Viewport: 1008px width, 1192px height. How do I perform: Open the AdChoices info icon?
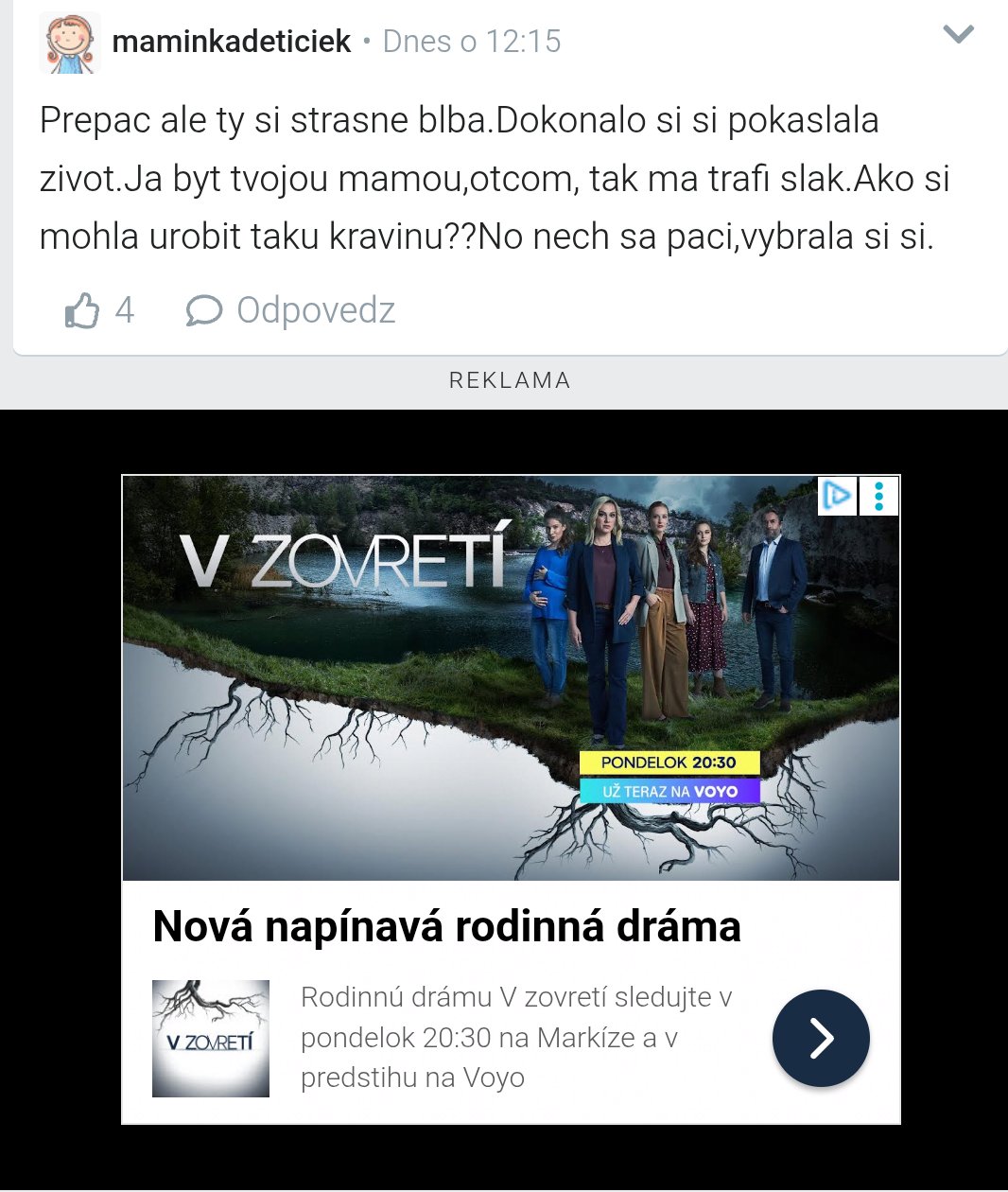(837, 496)
